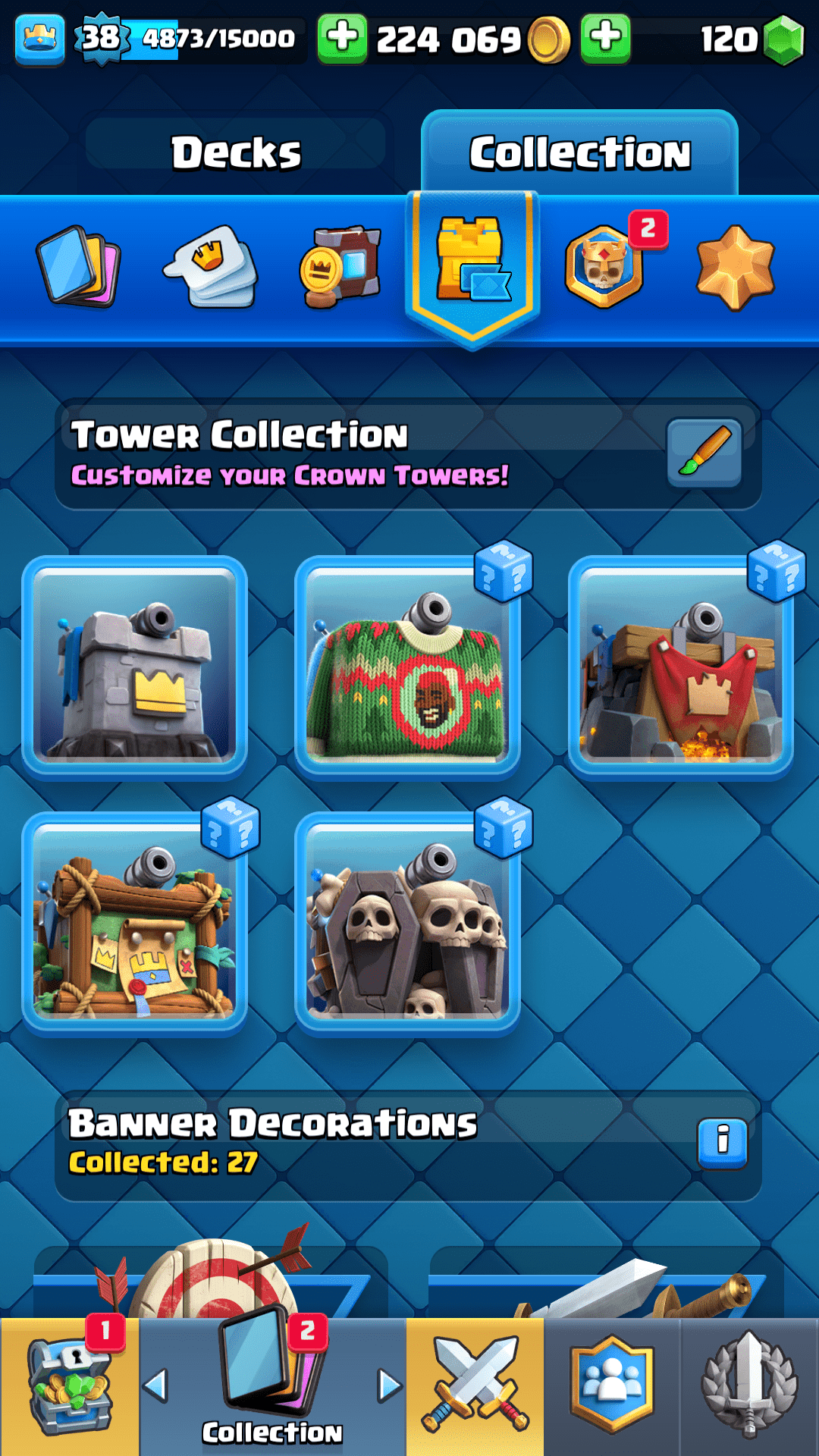Image resolution: width=819 pixels, height=1456 pixels.
Task: Switch to the Decks tab
Action: pos(236,152)
